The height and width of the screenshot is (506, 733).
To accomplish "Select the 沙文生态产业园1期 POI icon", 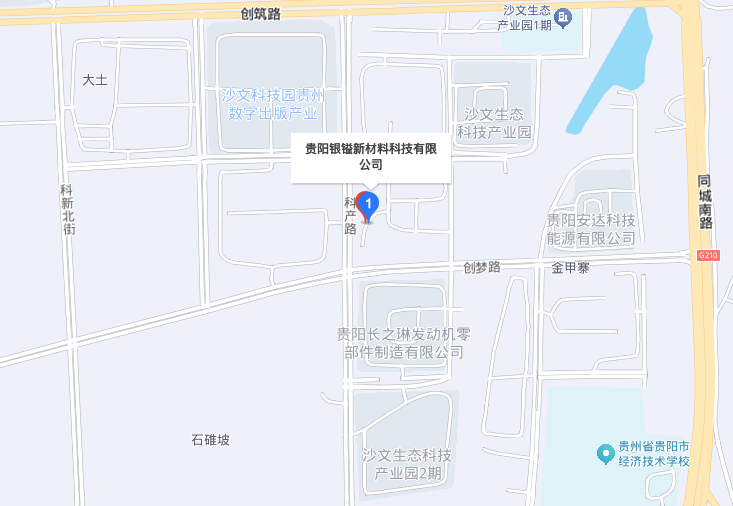I will (x=563, y=17).
